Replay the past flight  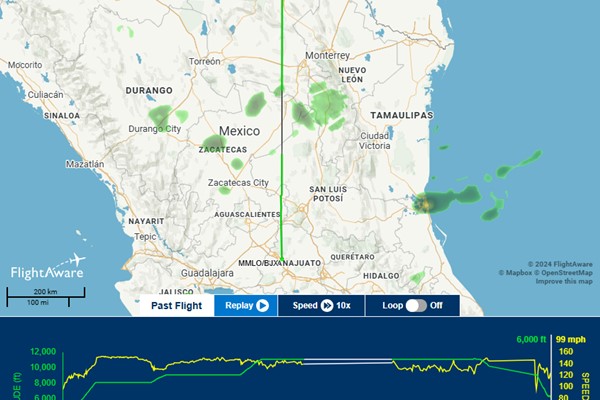pyautogui.click(x=246, y=306)
